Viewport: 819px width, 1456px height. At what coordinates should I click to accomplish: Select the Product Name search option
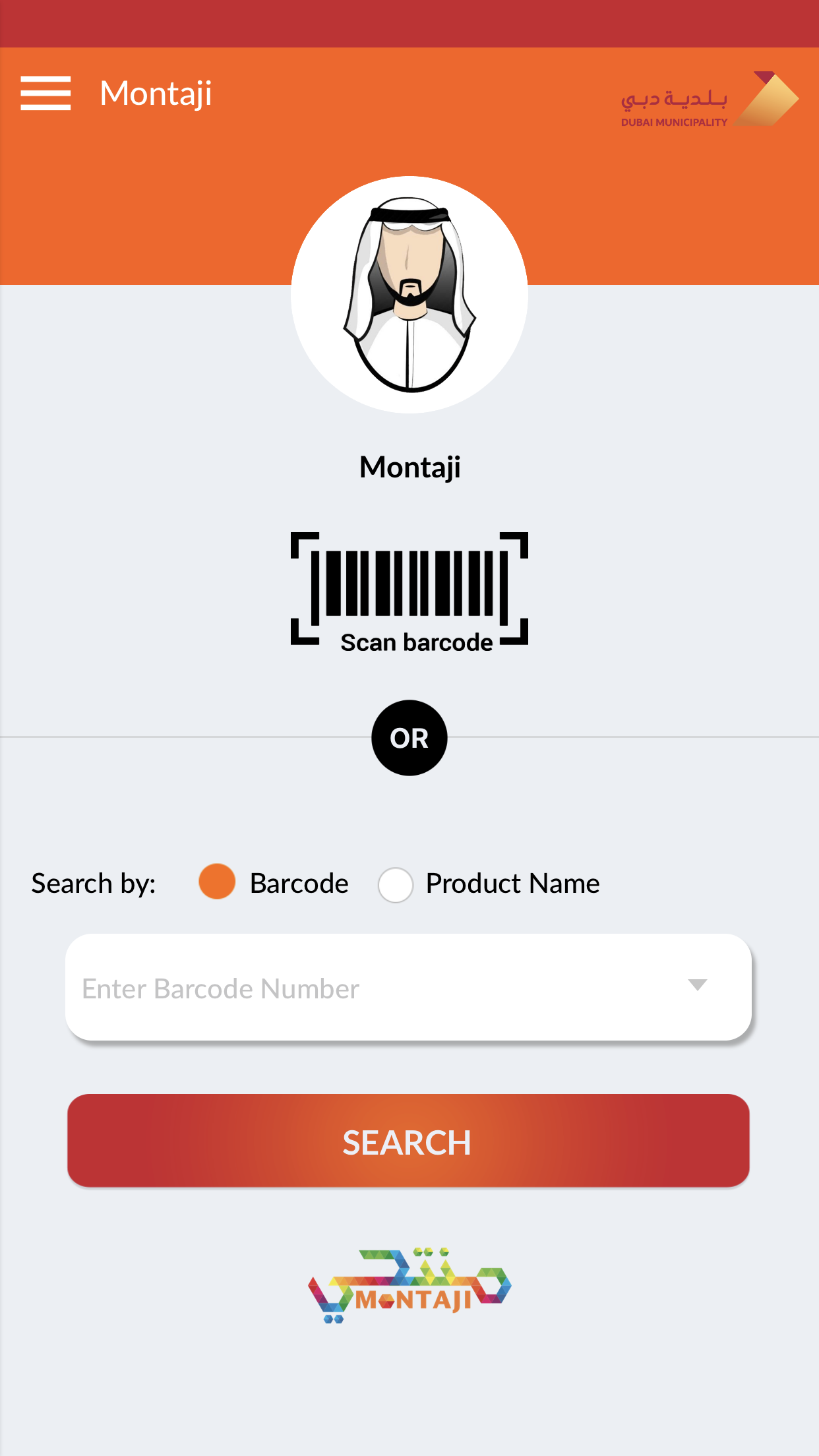click(x=396, y=884)
